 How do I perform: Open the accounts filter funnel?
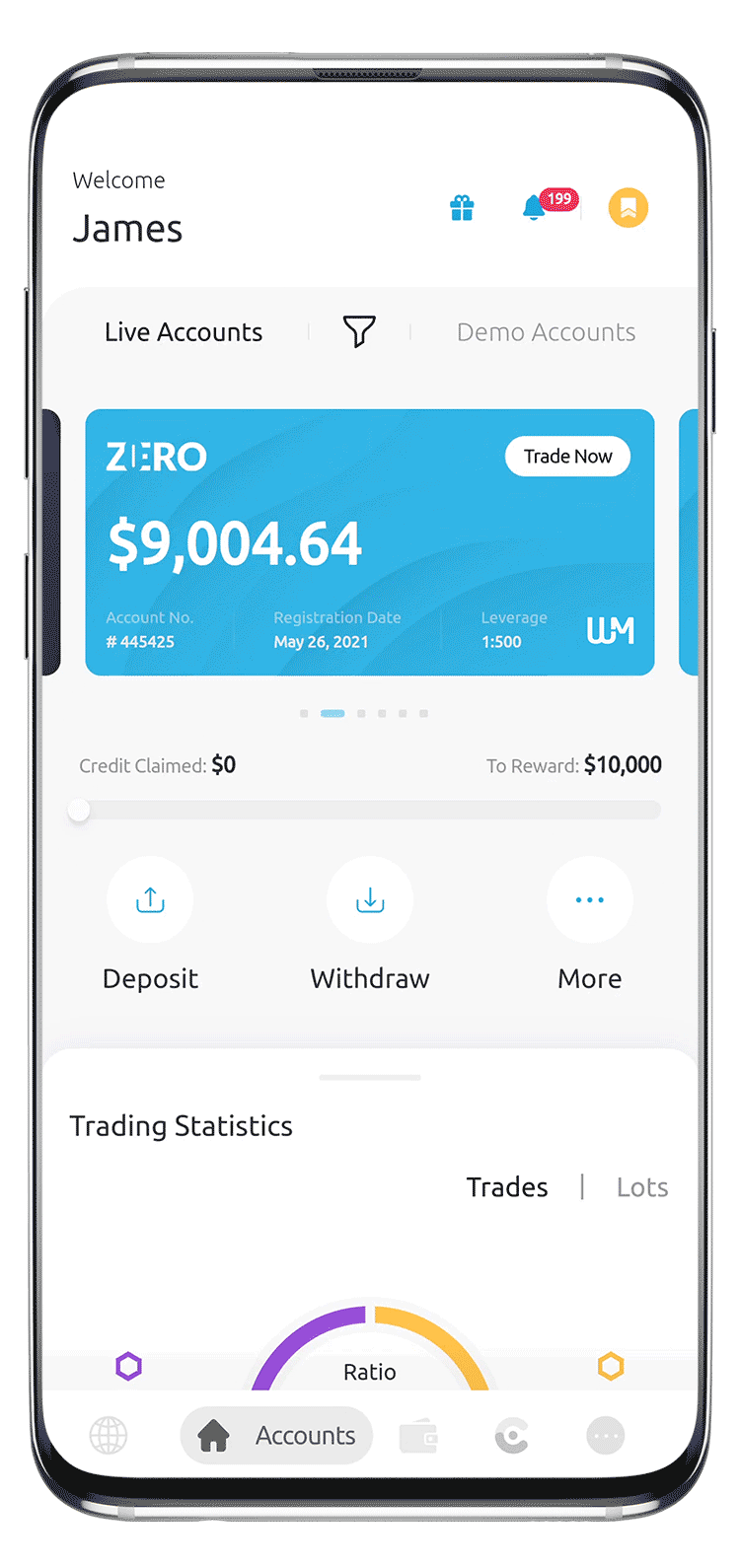(359, 331)
